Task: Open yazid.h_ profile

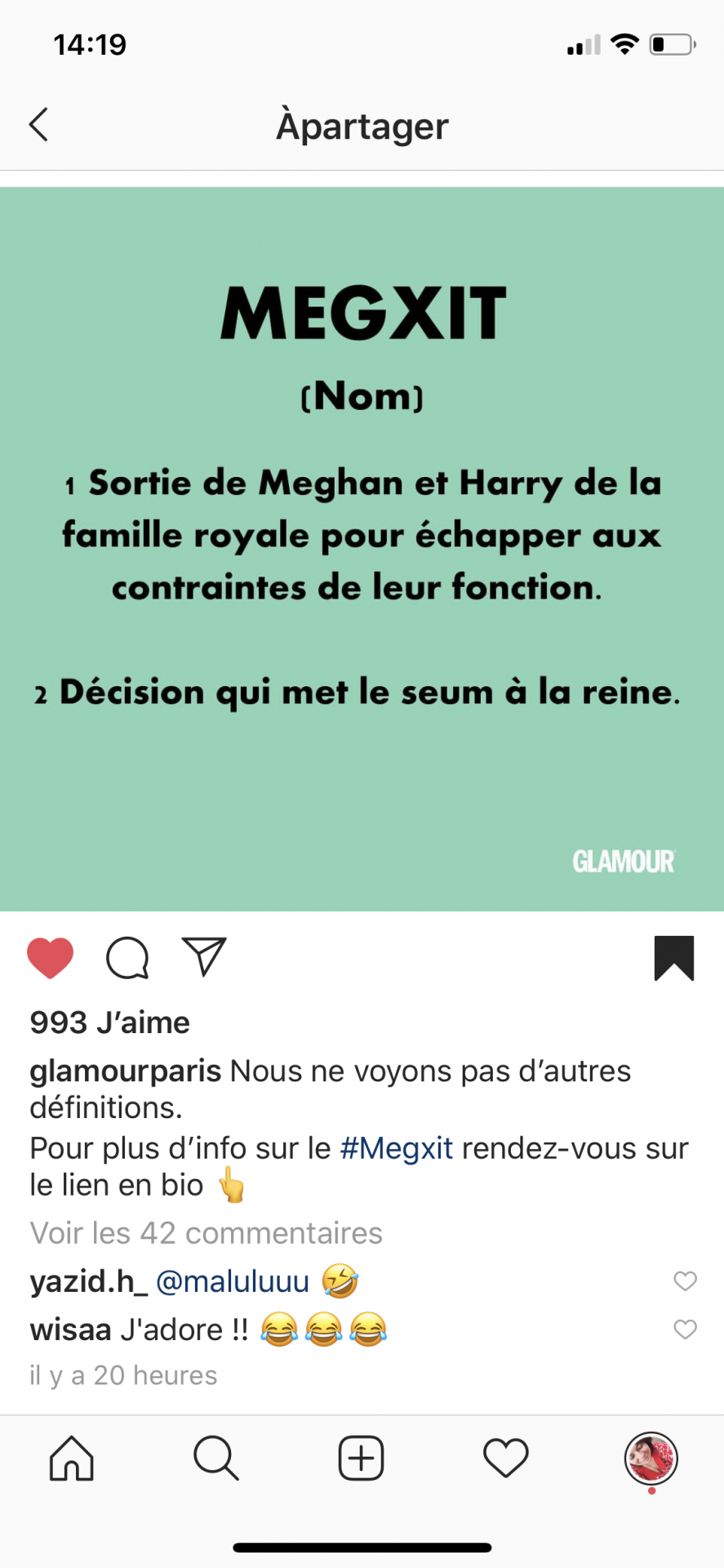Action: pos(88,1282)
